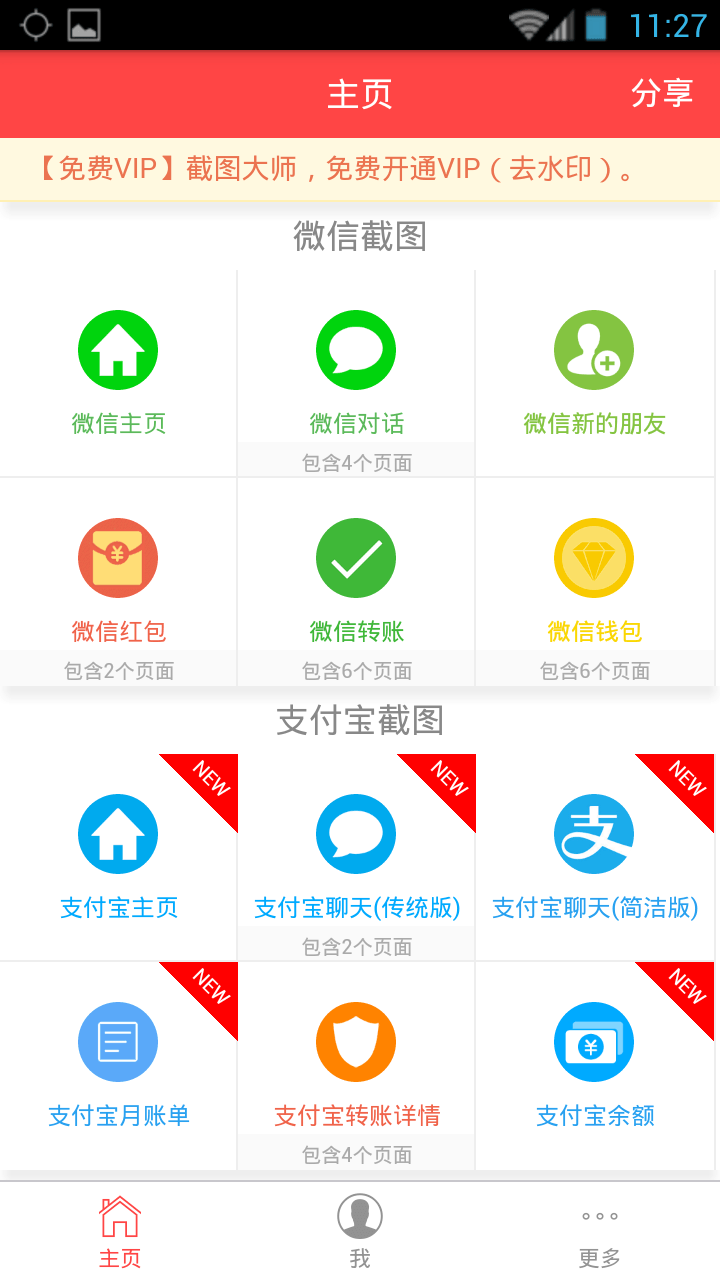Switch to the 我 profile tab

[360, 1228]
